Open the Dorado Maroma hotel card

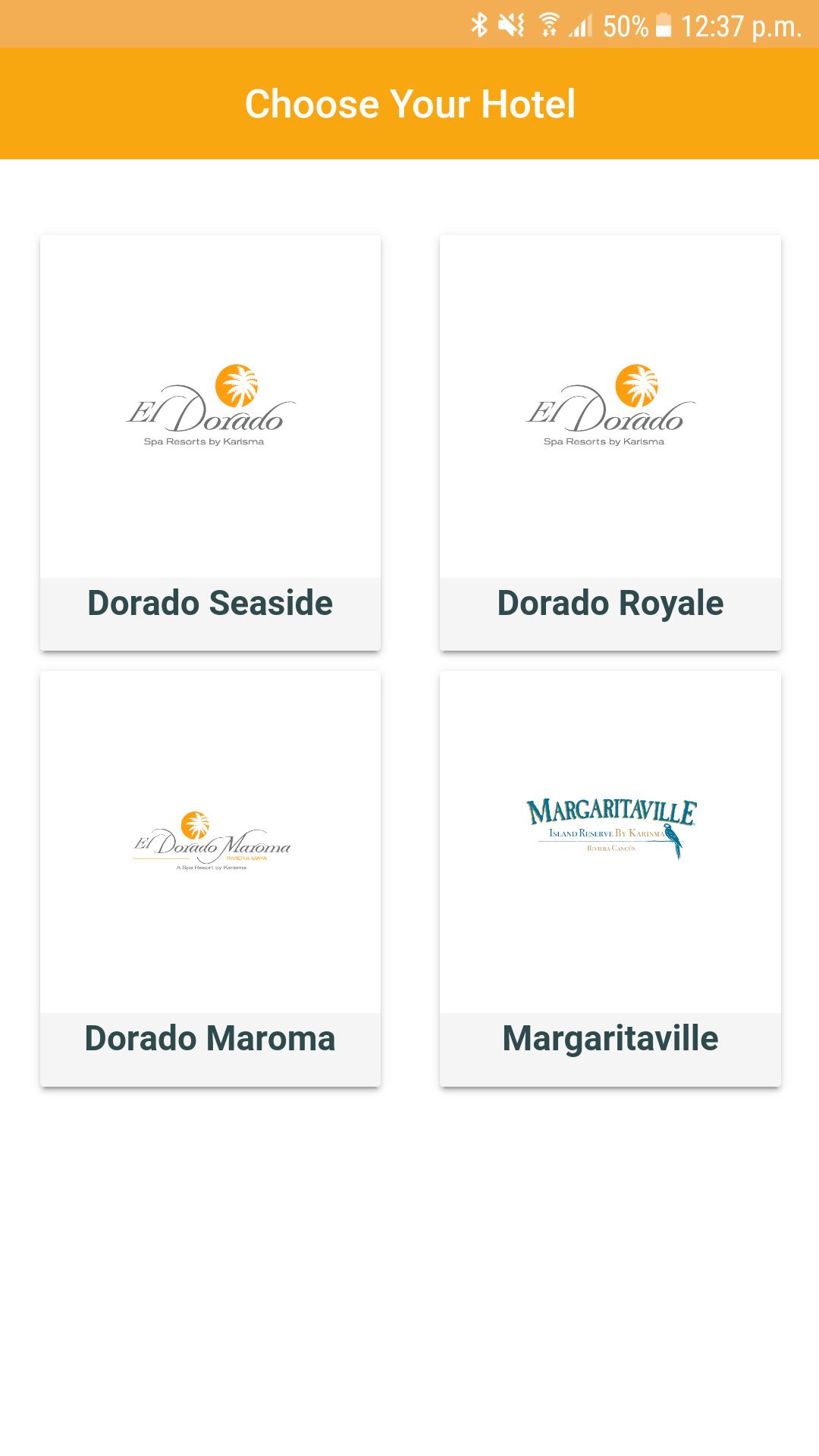point(210,879)
